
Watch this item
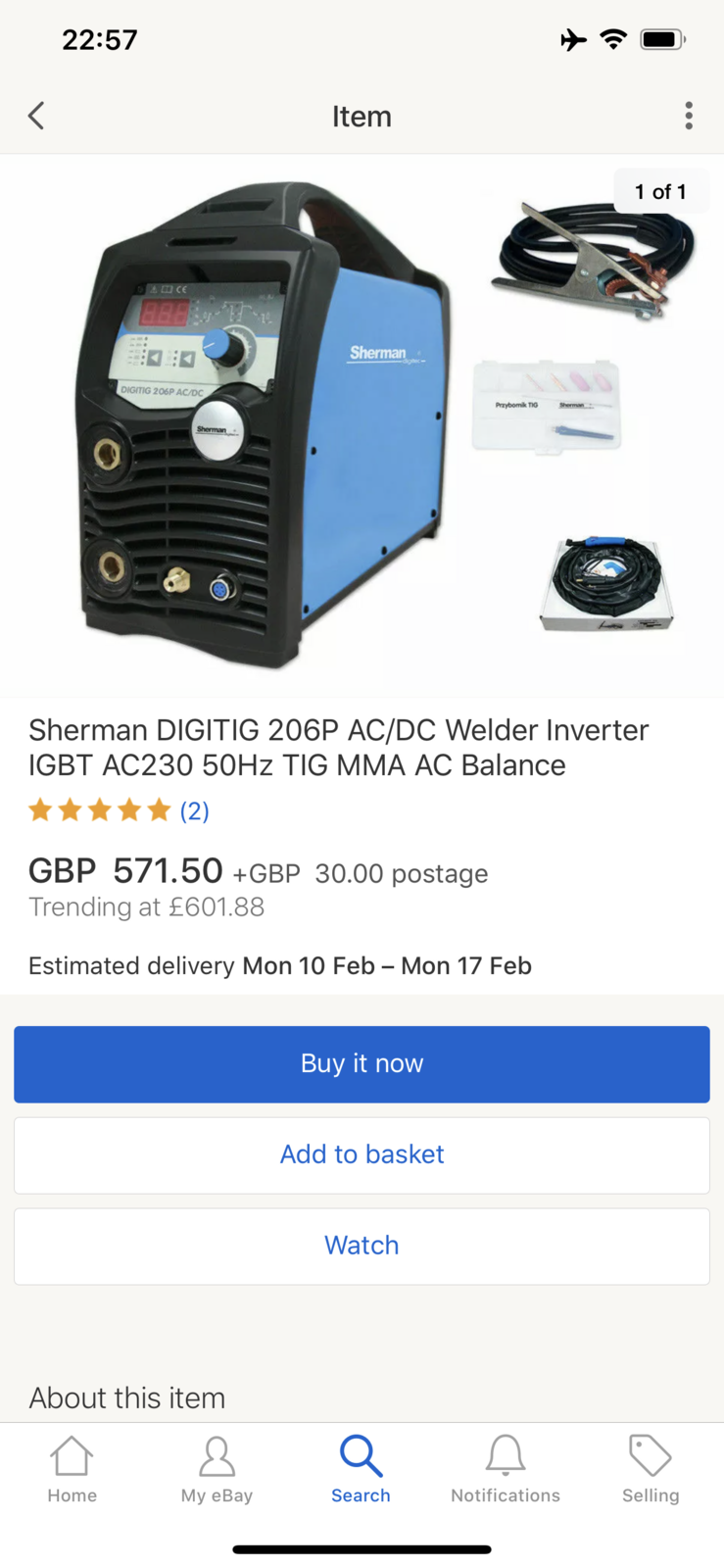pyautogui.click(x=362, y=1246)
